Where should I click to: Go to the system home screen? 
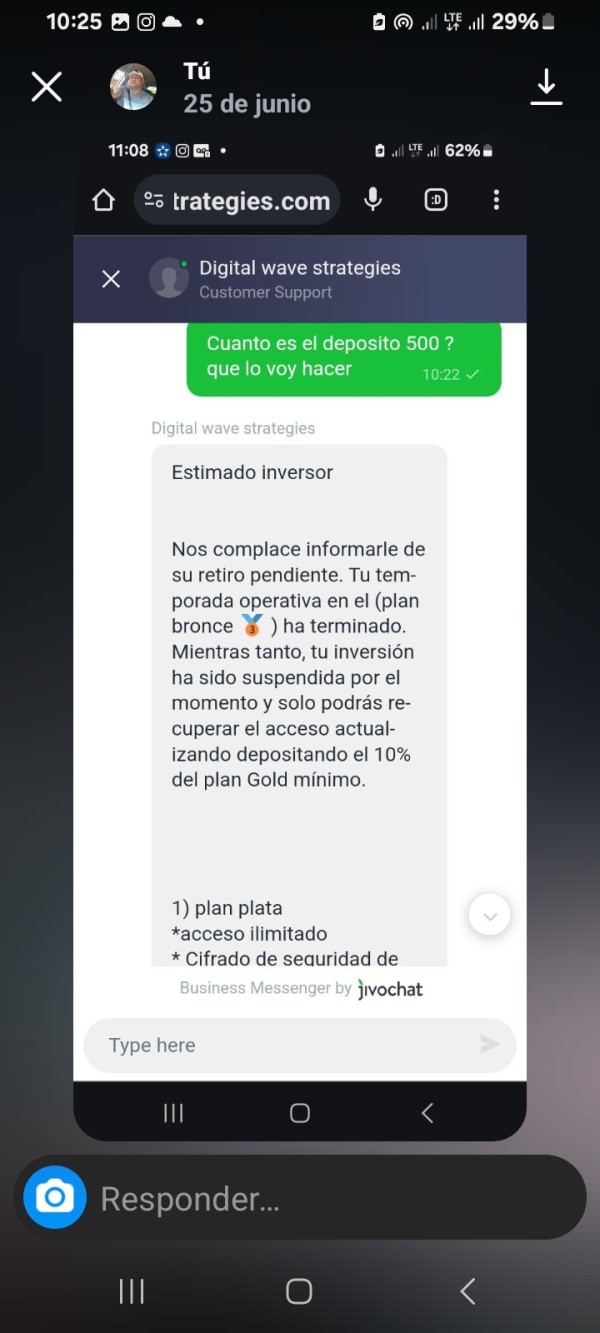tap(299, 1291)
